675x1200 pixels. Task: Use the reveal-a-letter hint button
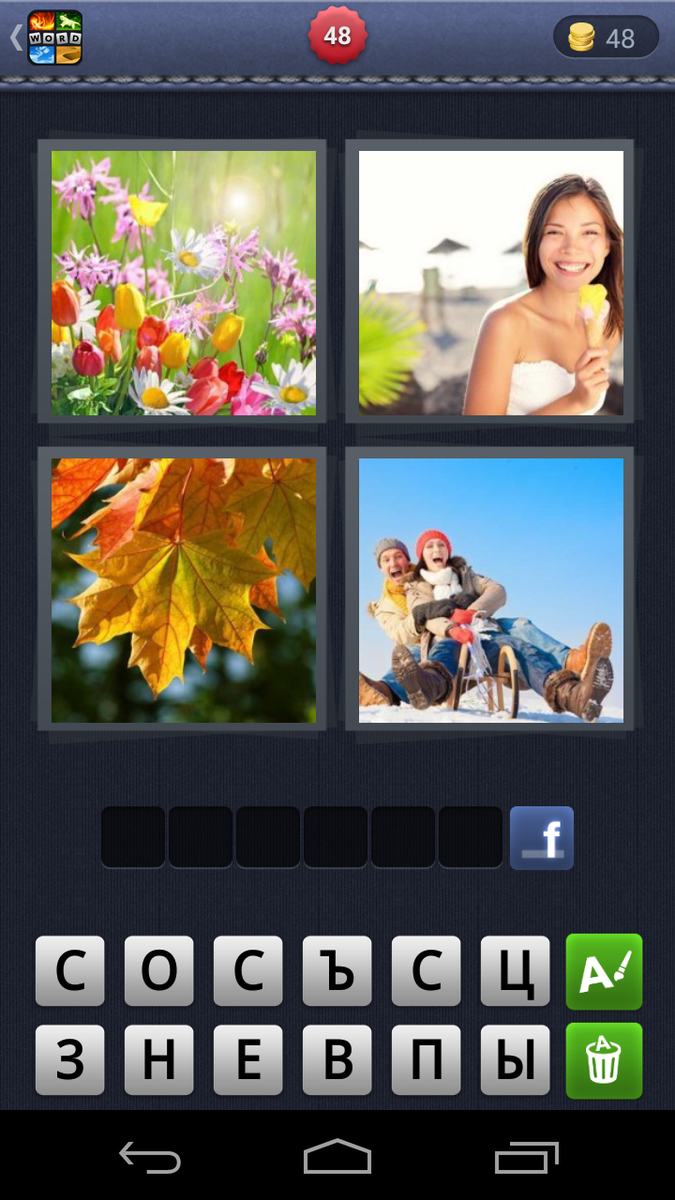pyautogui.click(x=604, y=971)
